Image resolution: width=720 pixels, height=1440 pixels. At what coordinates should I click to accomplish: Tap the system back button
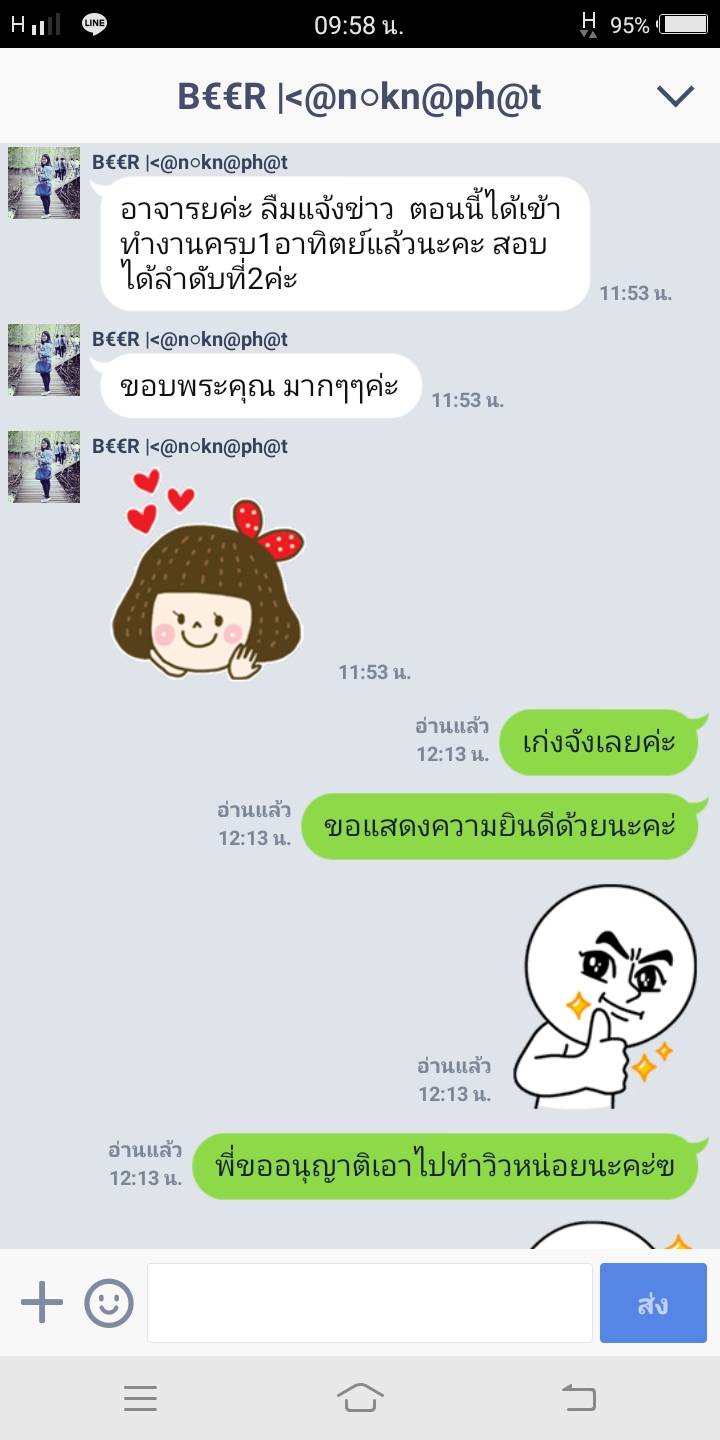579,1398
